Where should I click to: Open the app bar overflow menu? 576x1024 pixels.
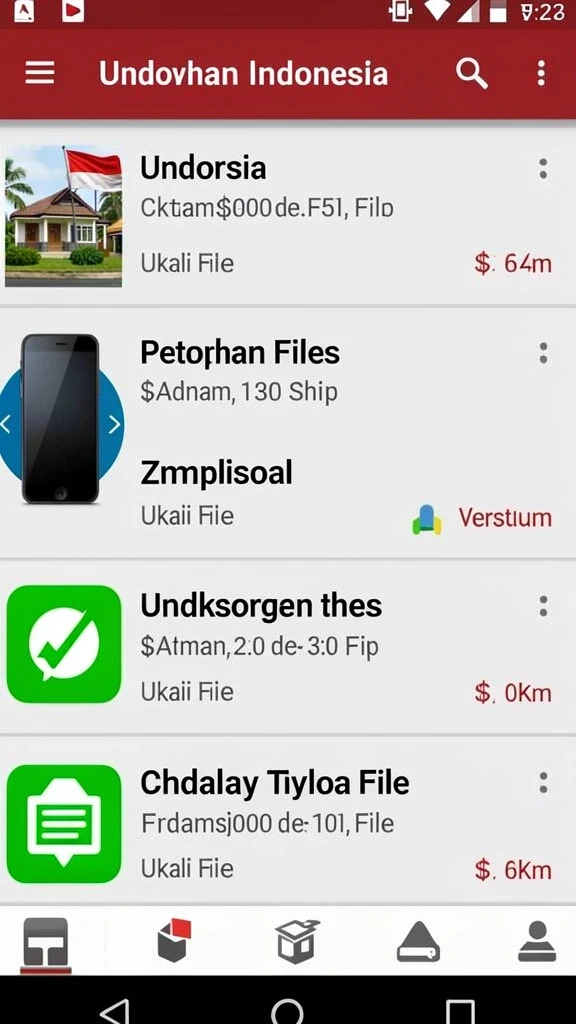click(541, 73)
